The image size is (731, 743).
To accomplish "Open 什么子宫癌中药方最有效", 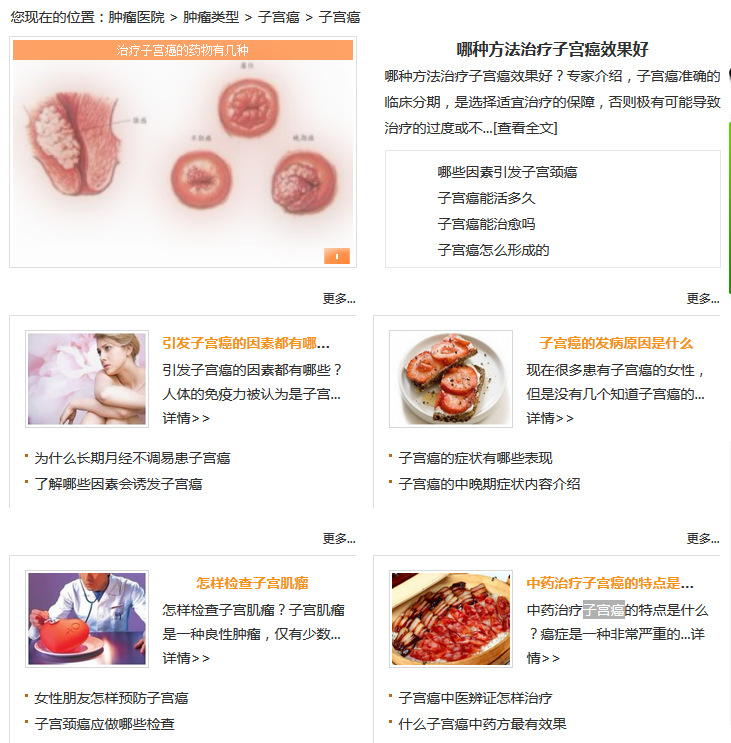I will coord(482,724).
